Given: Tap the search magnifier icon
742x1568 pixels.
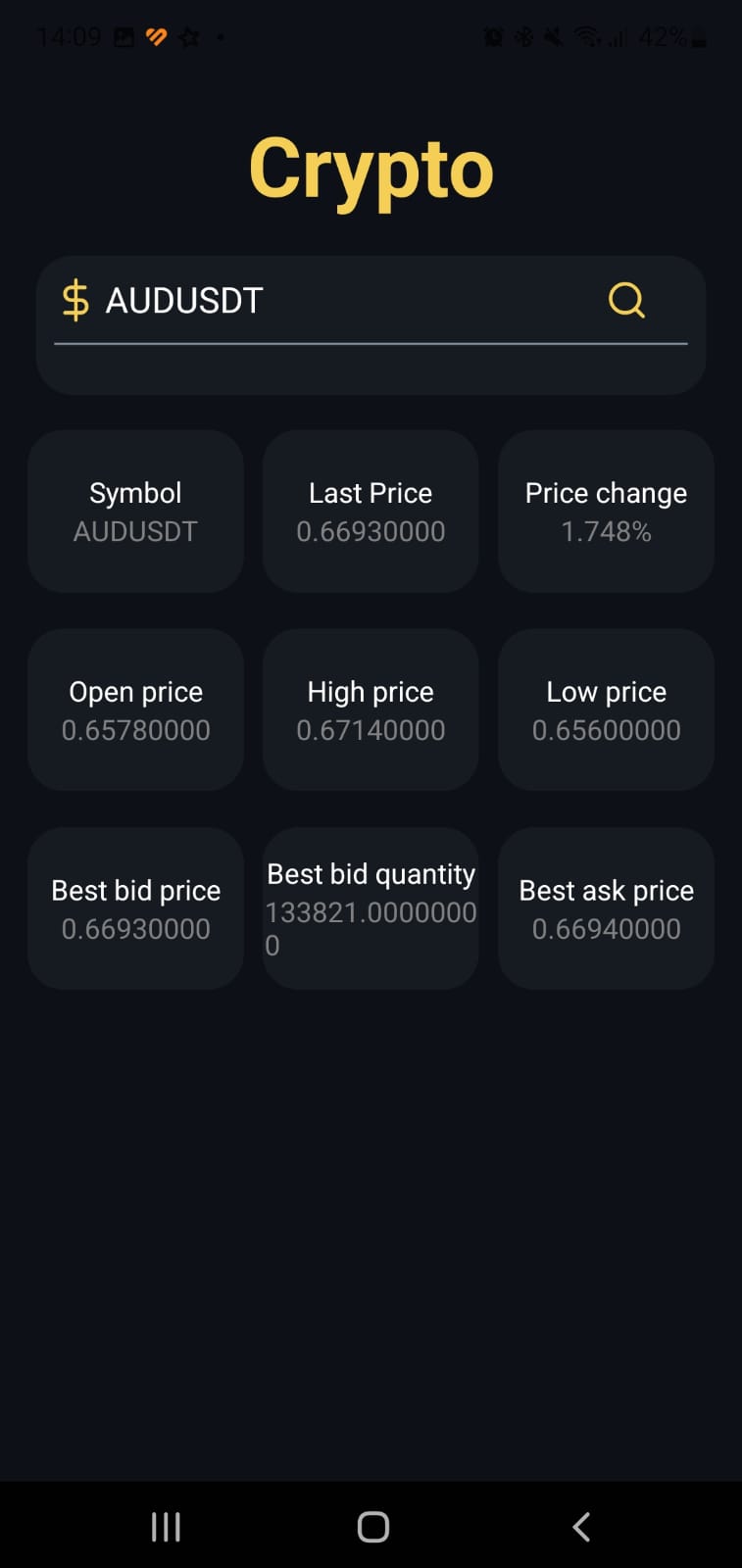Looking at the screenshot, I should tap(626, 300).
